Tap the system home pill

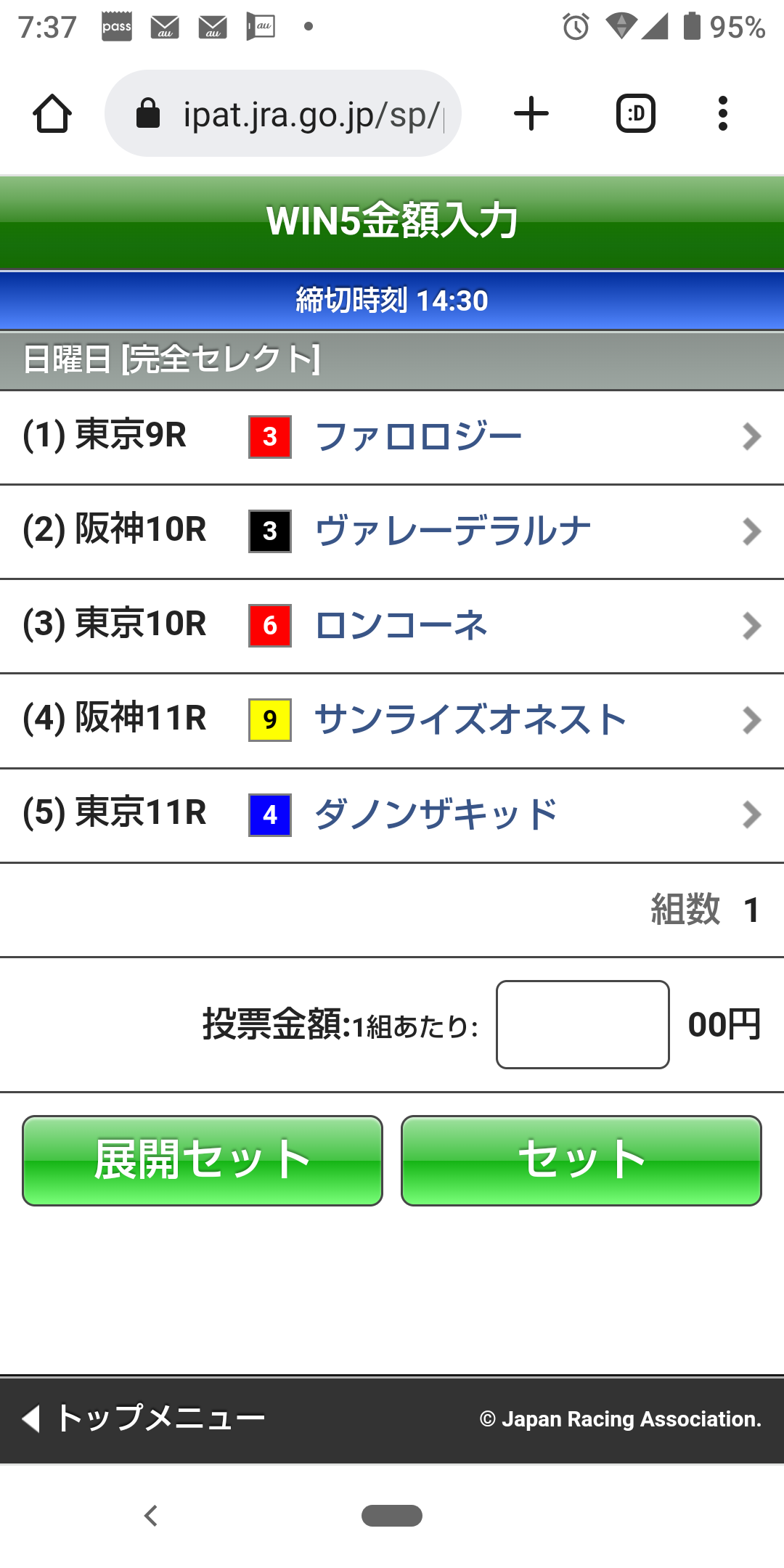click(392, 1516)
